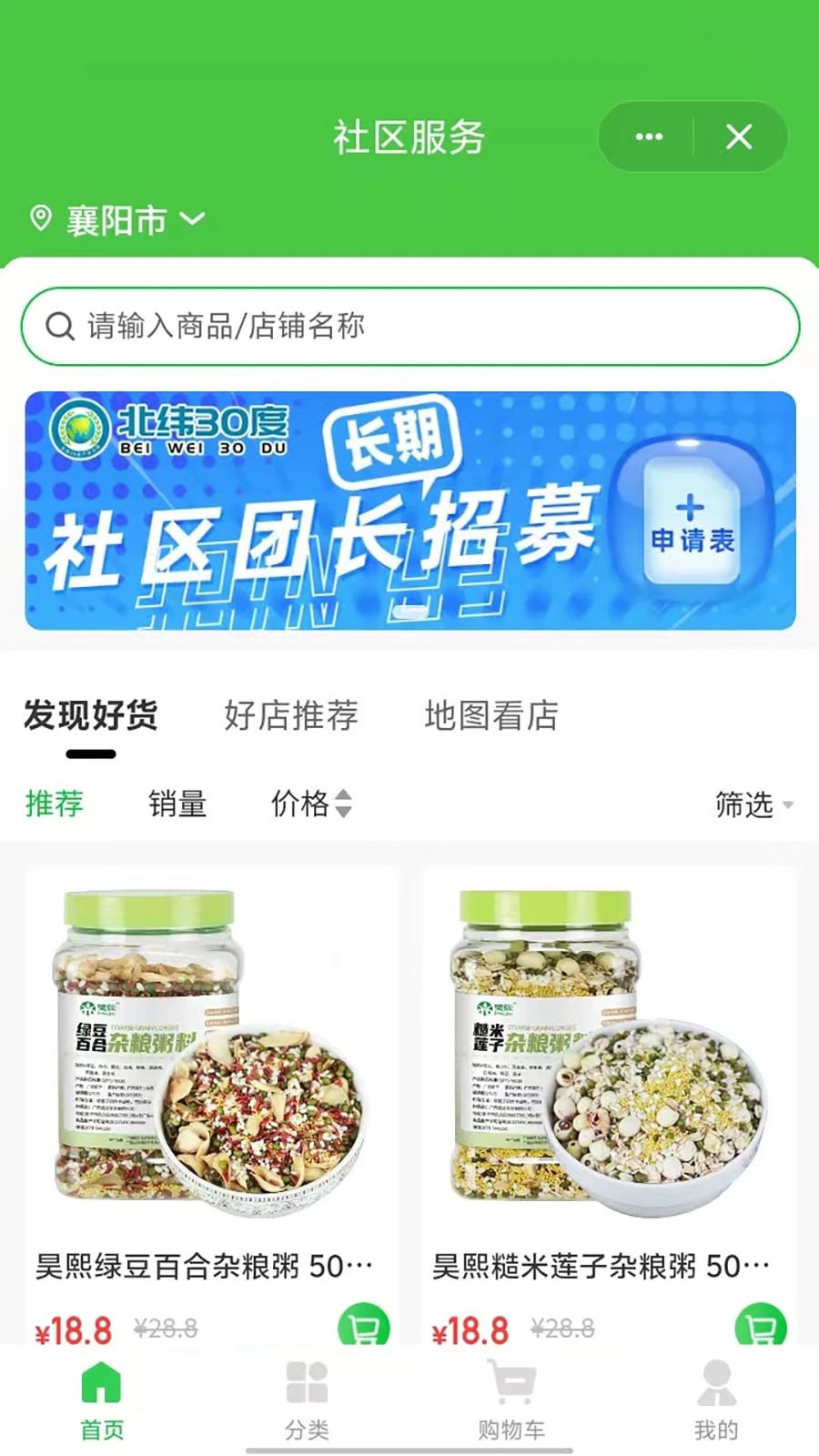Click the search magnifier icon
Screen dimensions: 819x1456
60,325
